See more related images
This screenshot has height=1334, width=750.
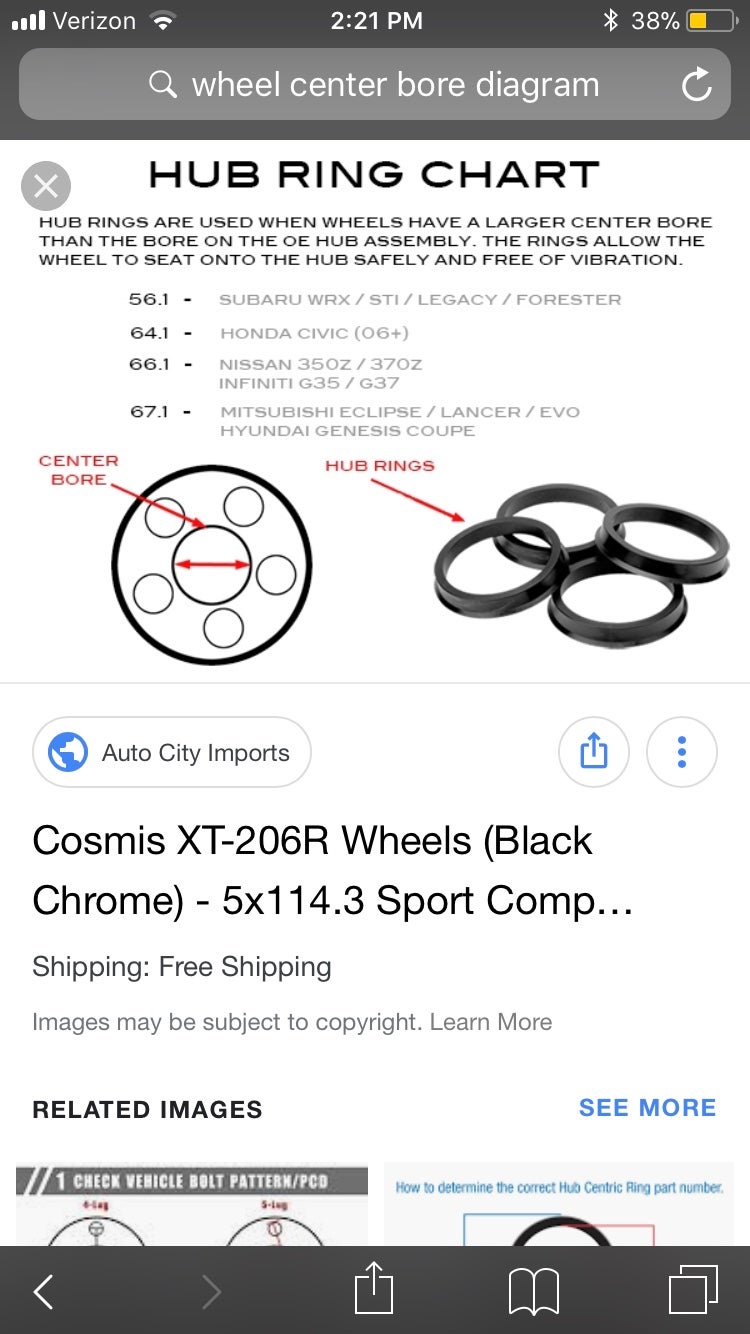click(x=647, y=1108)
